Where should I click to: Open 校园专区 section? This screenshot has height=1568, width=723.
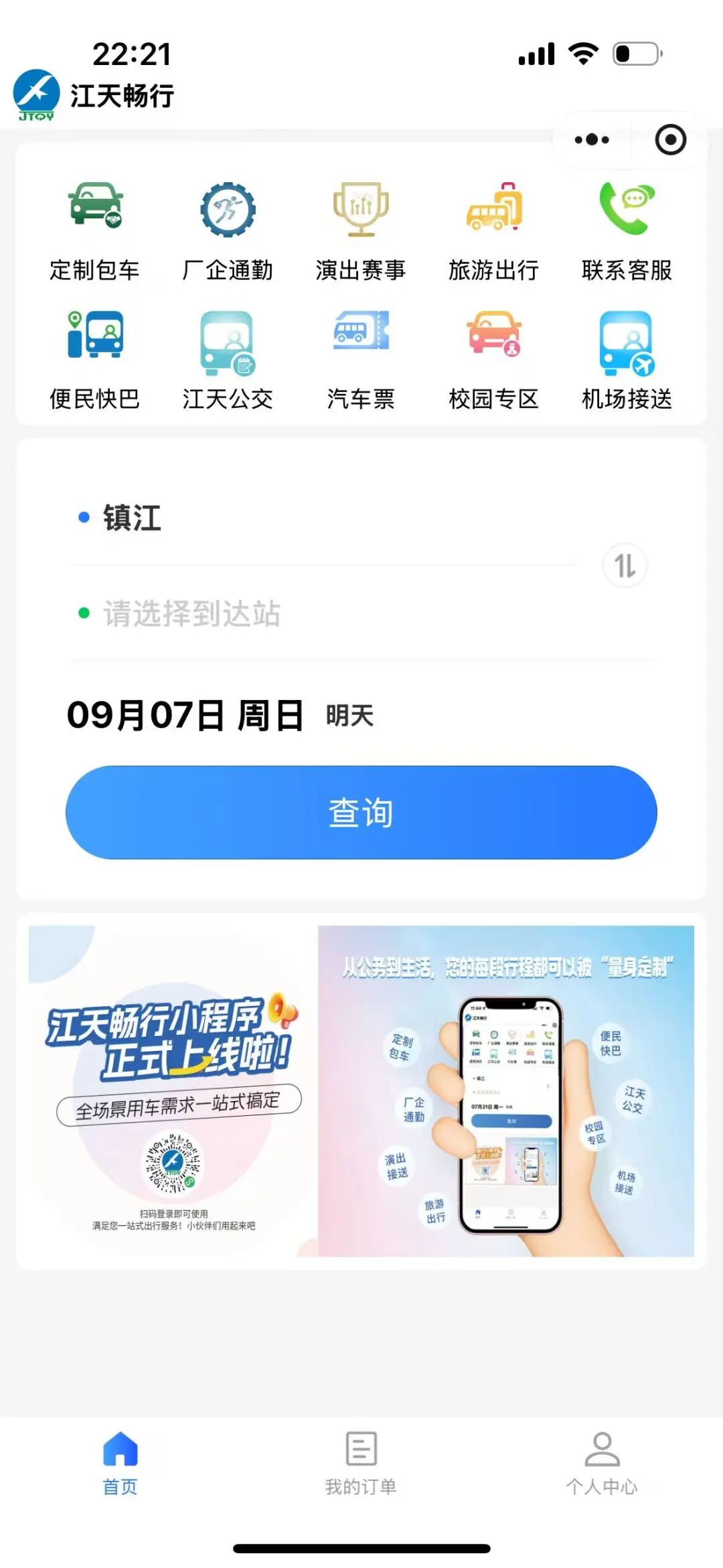pyautogui.click(x=494, y=360)
